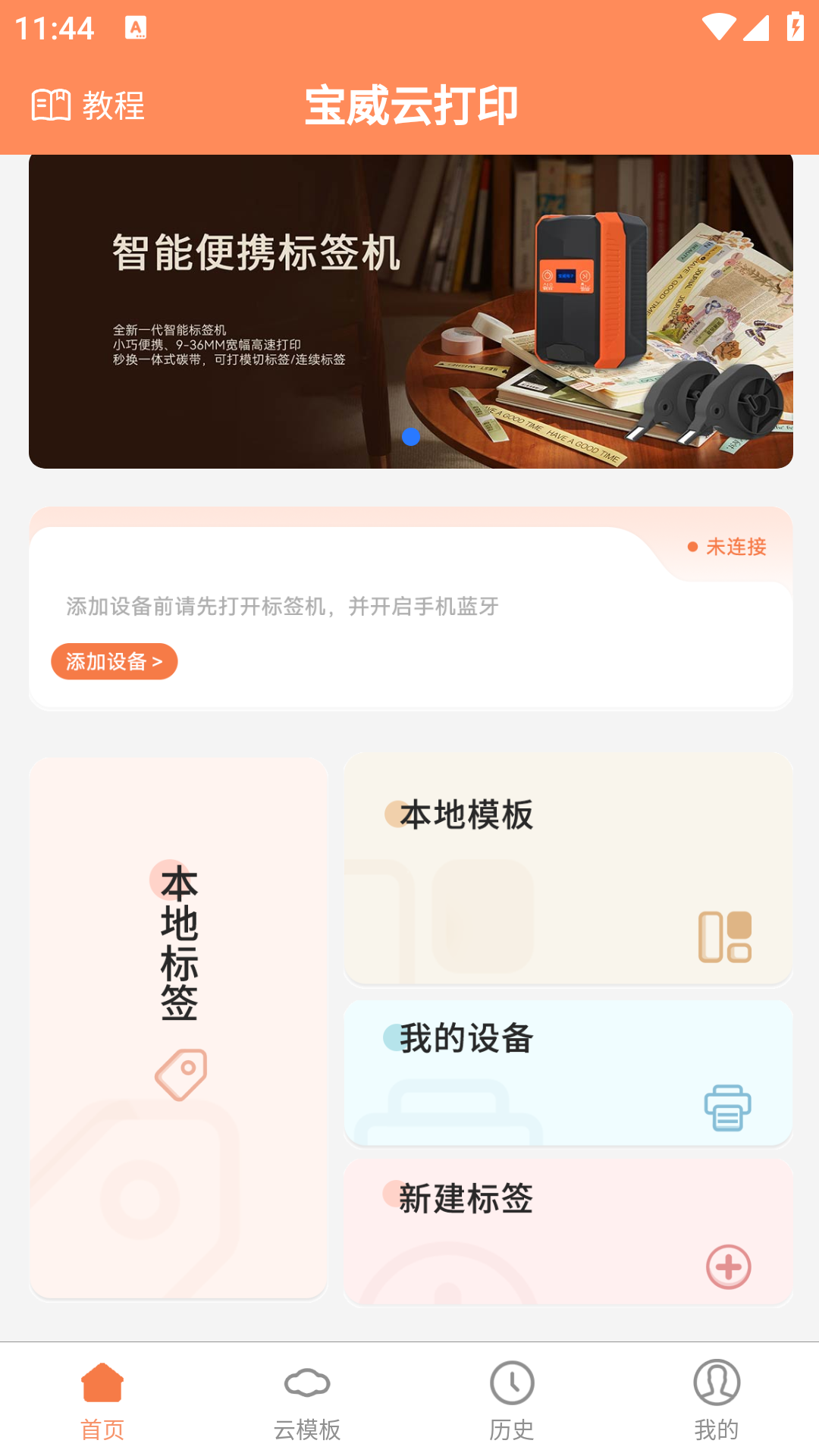Open the 我的设备 card
Screen dimensions: 819x1456
point(567,1072)
